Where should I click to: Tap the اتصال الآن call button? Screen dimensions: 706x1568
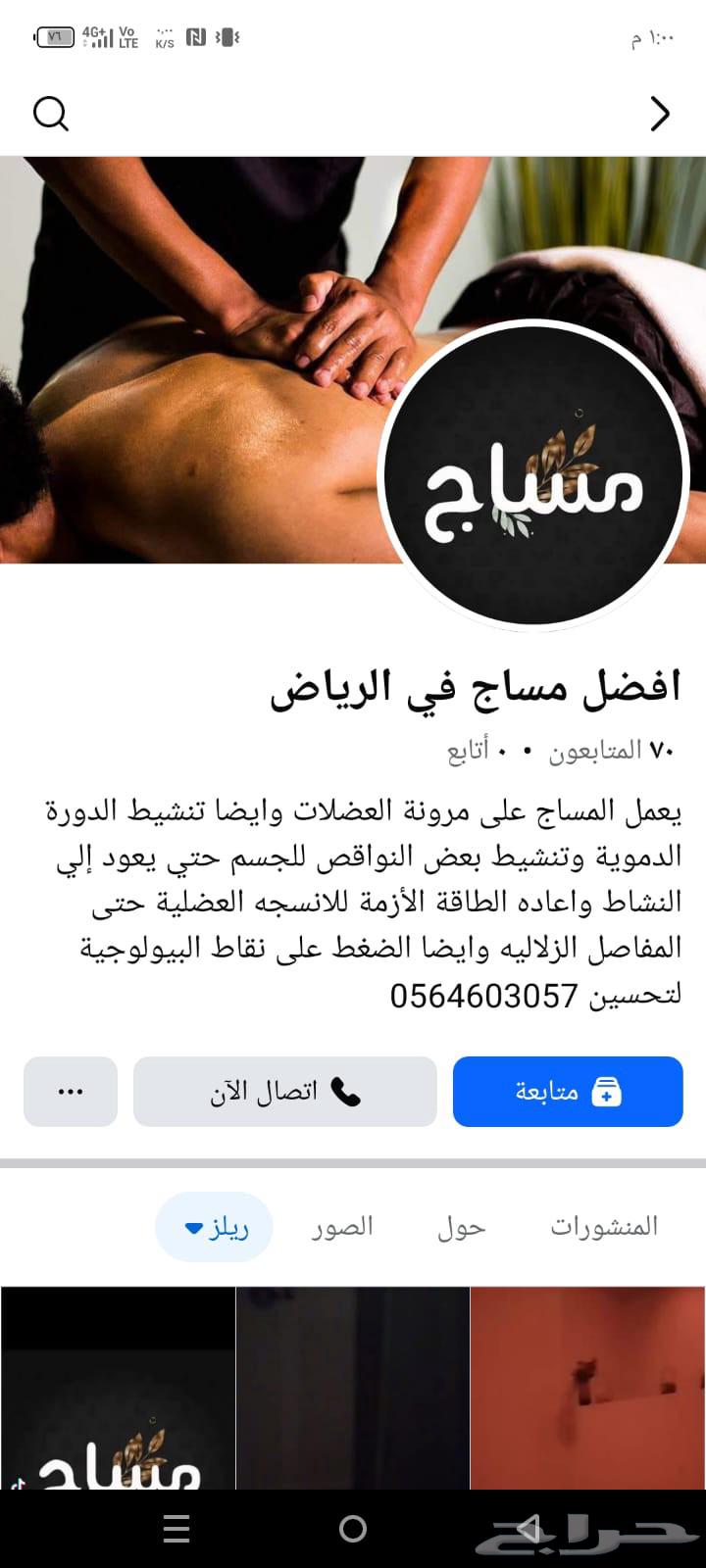[x=284, y=1091]
